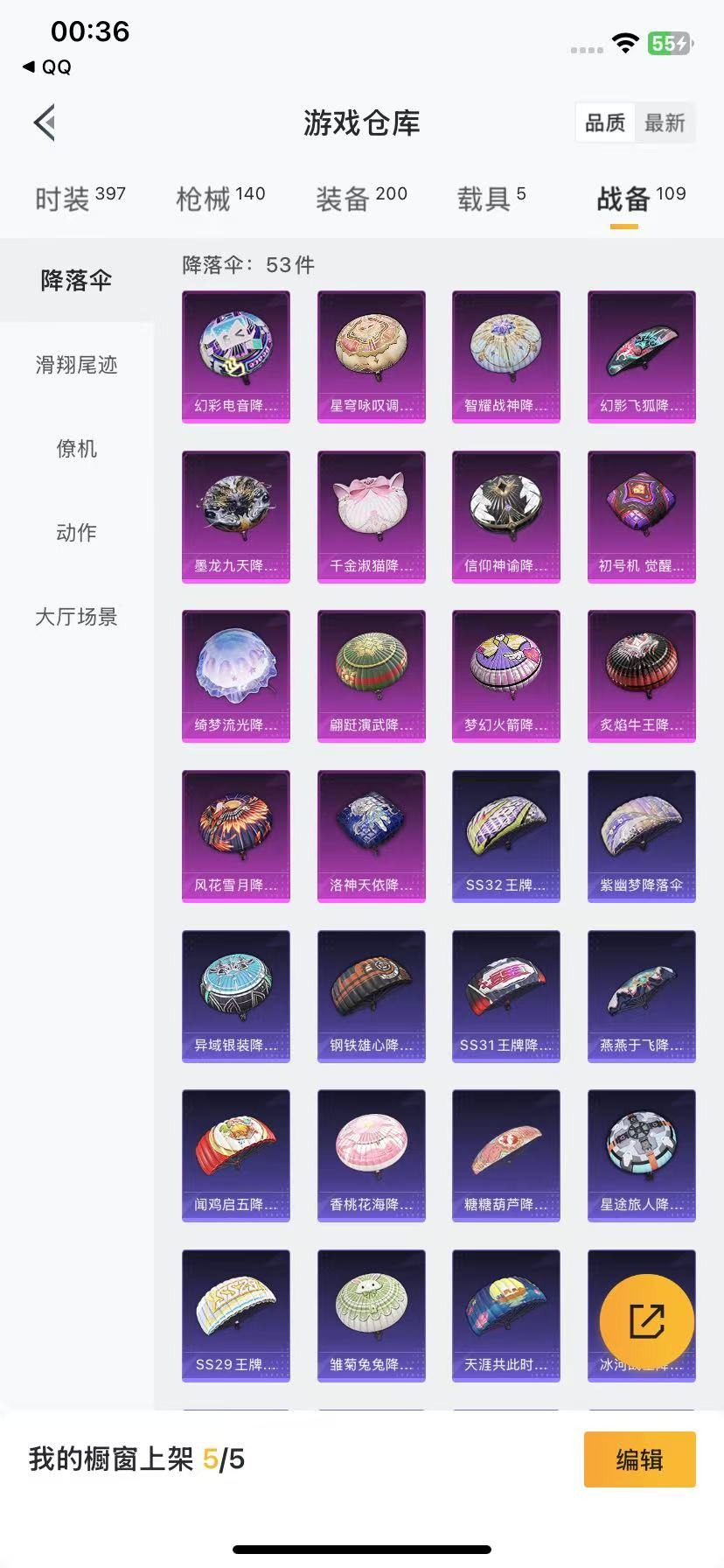The image size is (724, 1568).
Task: Sort by 最新
Action: tap(665, 123)
